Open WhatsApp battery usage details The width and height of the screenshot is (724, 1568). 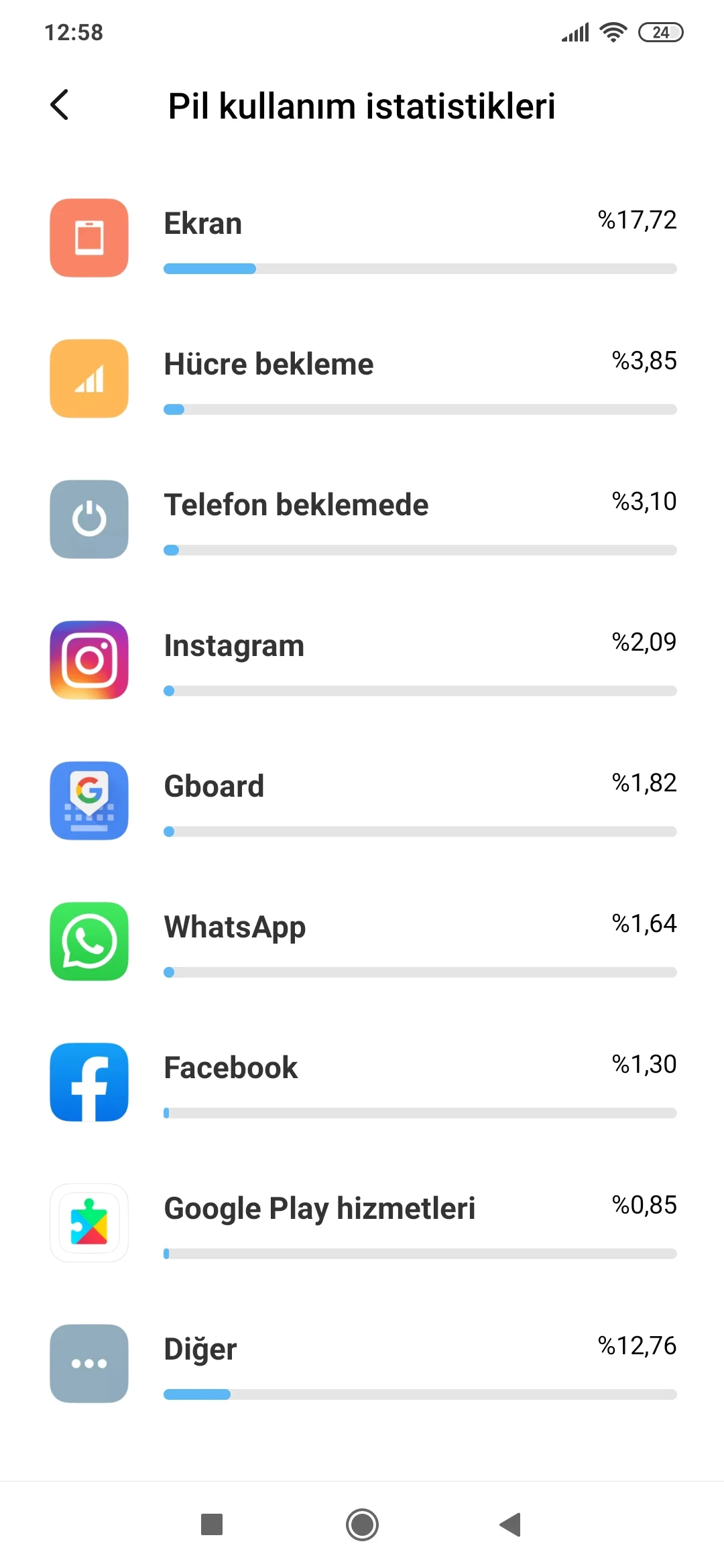362,941
